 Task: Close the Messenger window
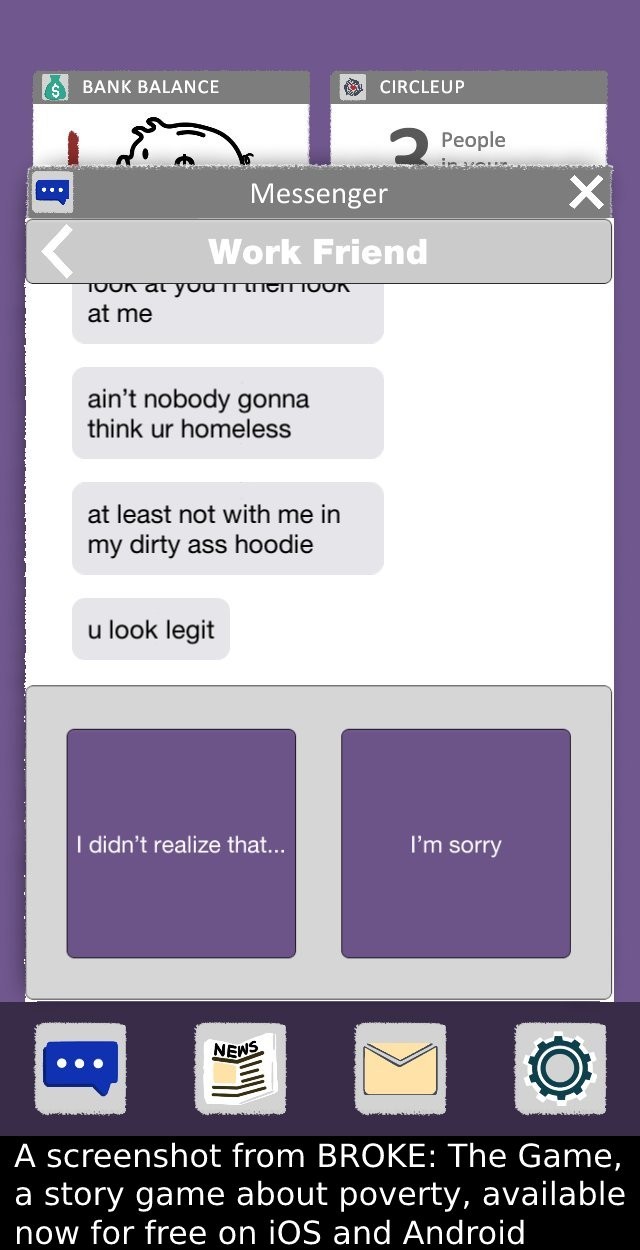pos(586,193)
